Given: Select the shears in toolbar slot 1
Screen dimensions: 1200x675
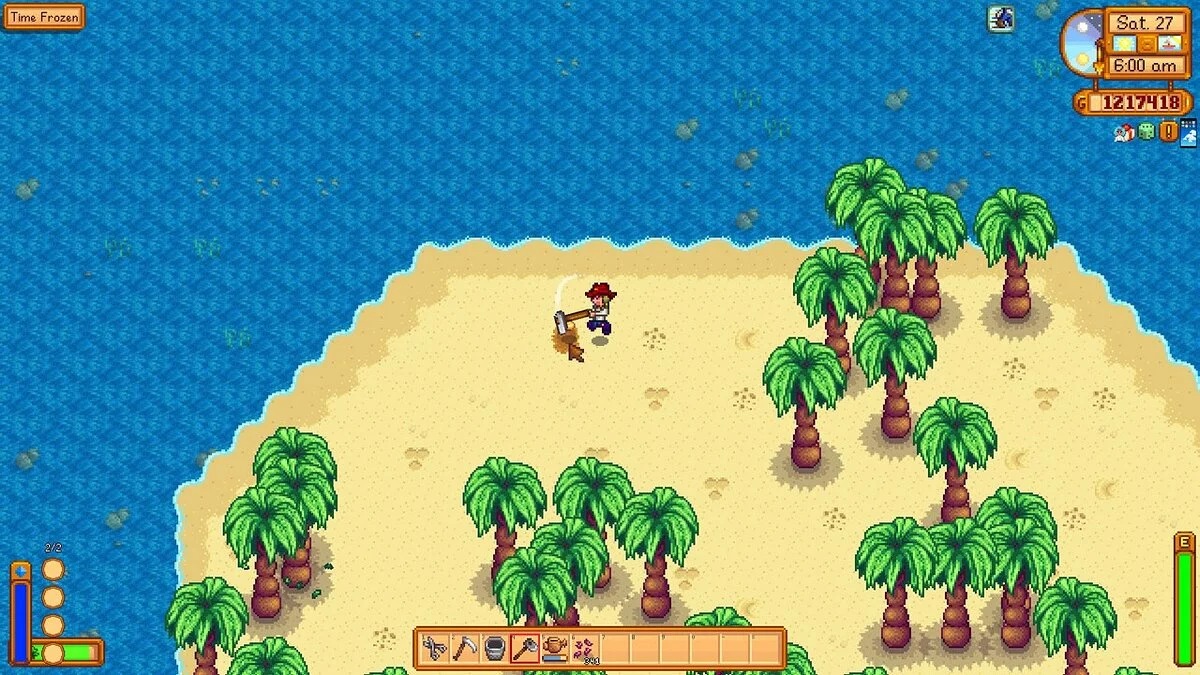Looking at the screenshot, I should (434, 649).
